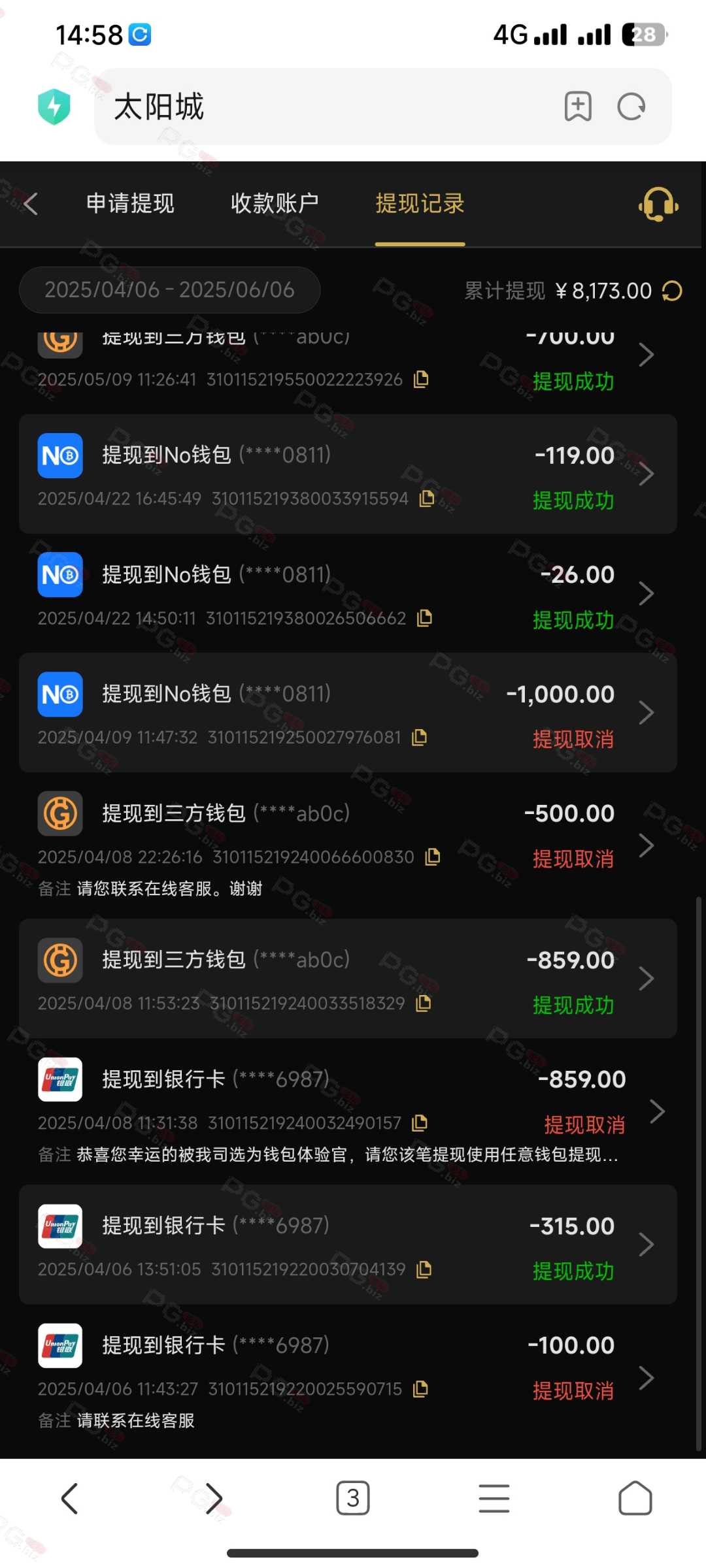Switch to the 申请提现 tab

(130, 204)
